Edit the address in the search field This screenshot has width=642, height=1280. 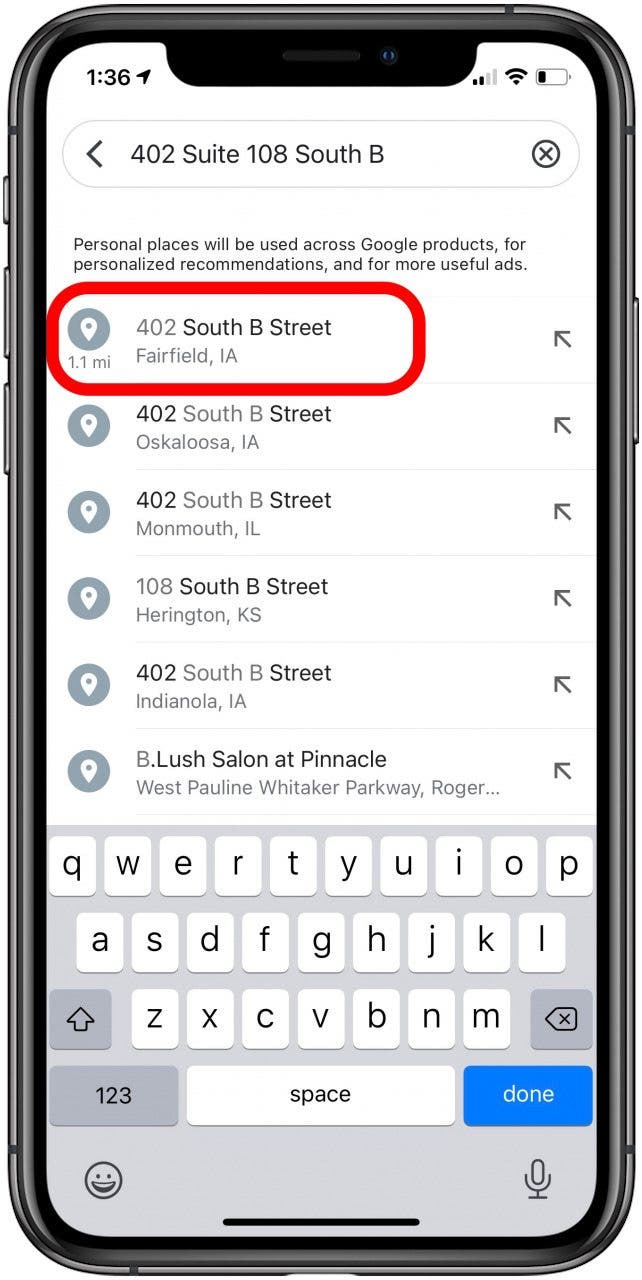click(x=320, y=154)
